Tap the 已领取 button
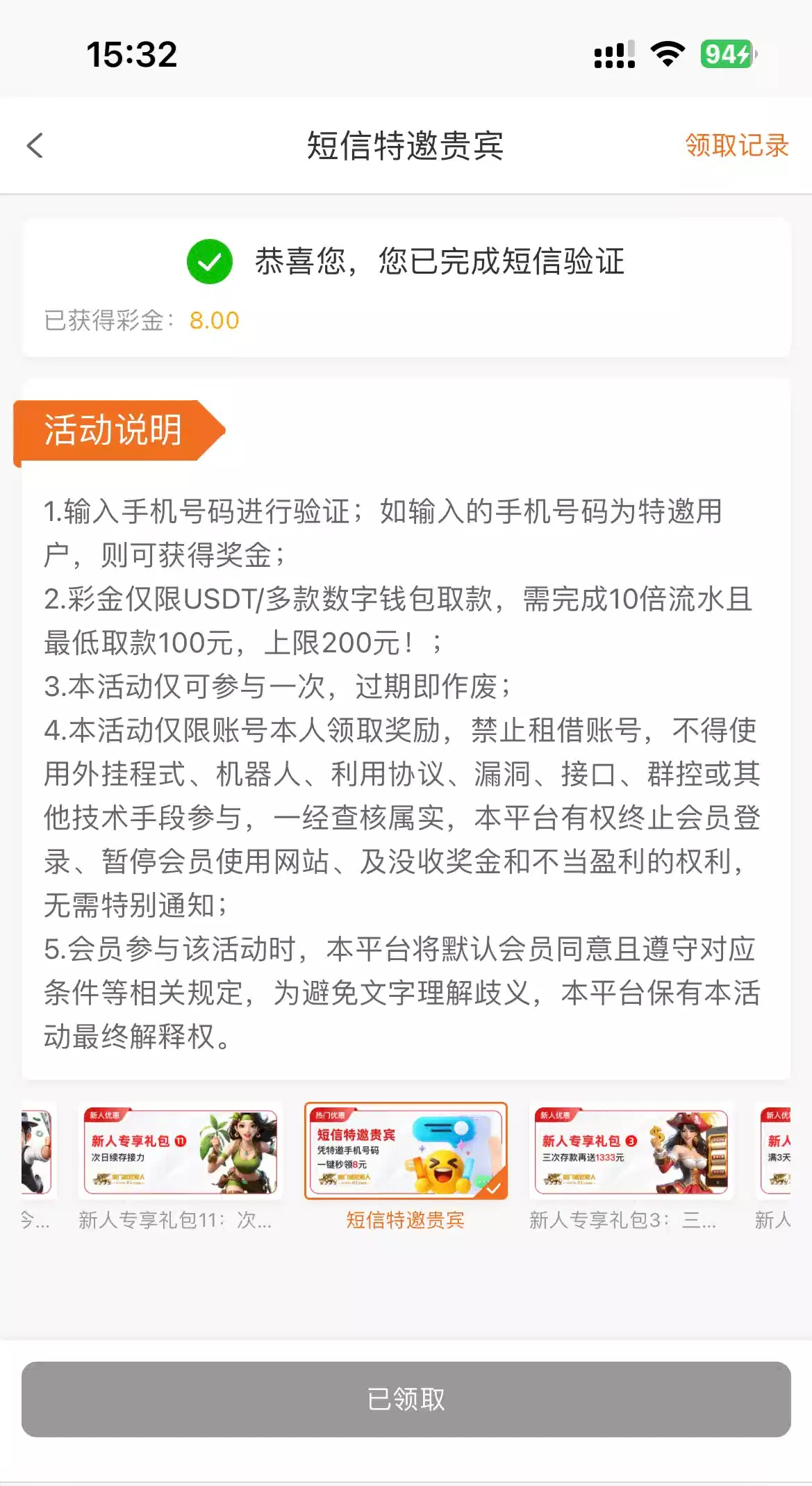This screenshot has height=1486, width=812. (406, 1398)
